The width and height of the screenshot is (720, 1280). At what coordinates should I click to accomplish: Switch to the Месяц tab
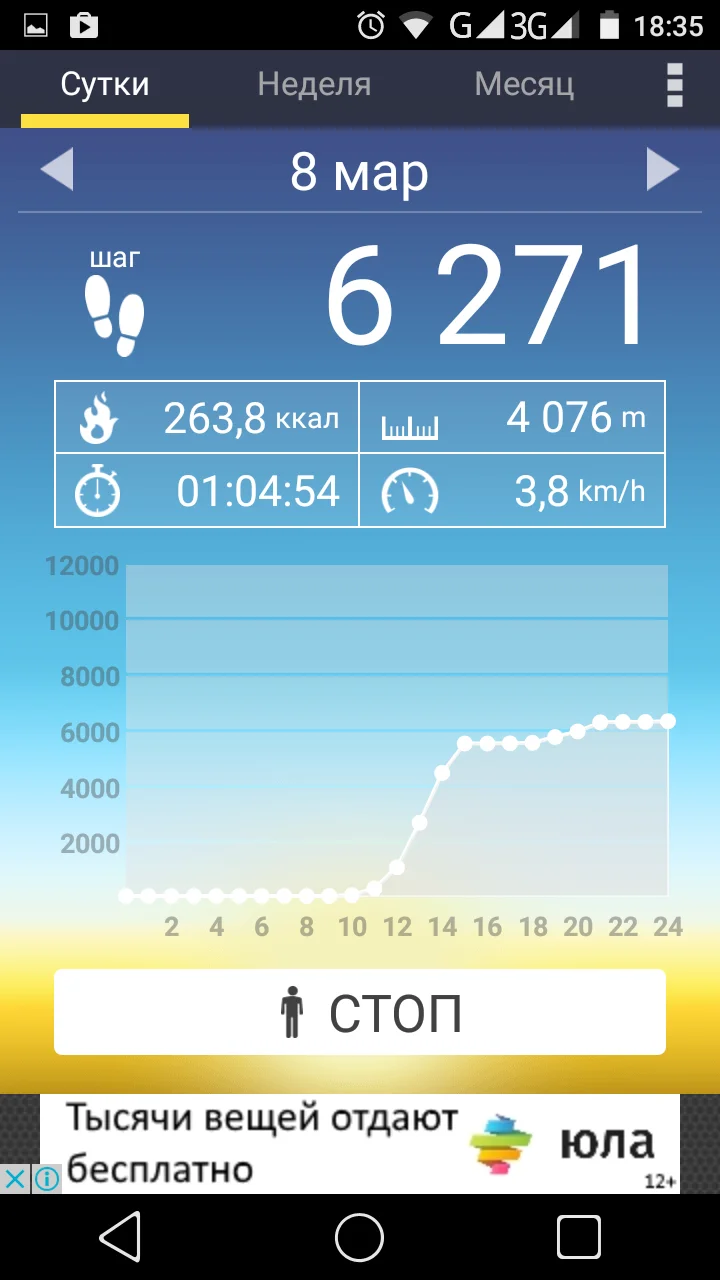click(524, 85)
